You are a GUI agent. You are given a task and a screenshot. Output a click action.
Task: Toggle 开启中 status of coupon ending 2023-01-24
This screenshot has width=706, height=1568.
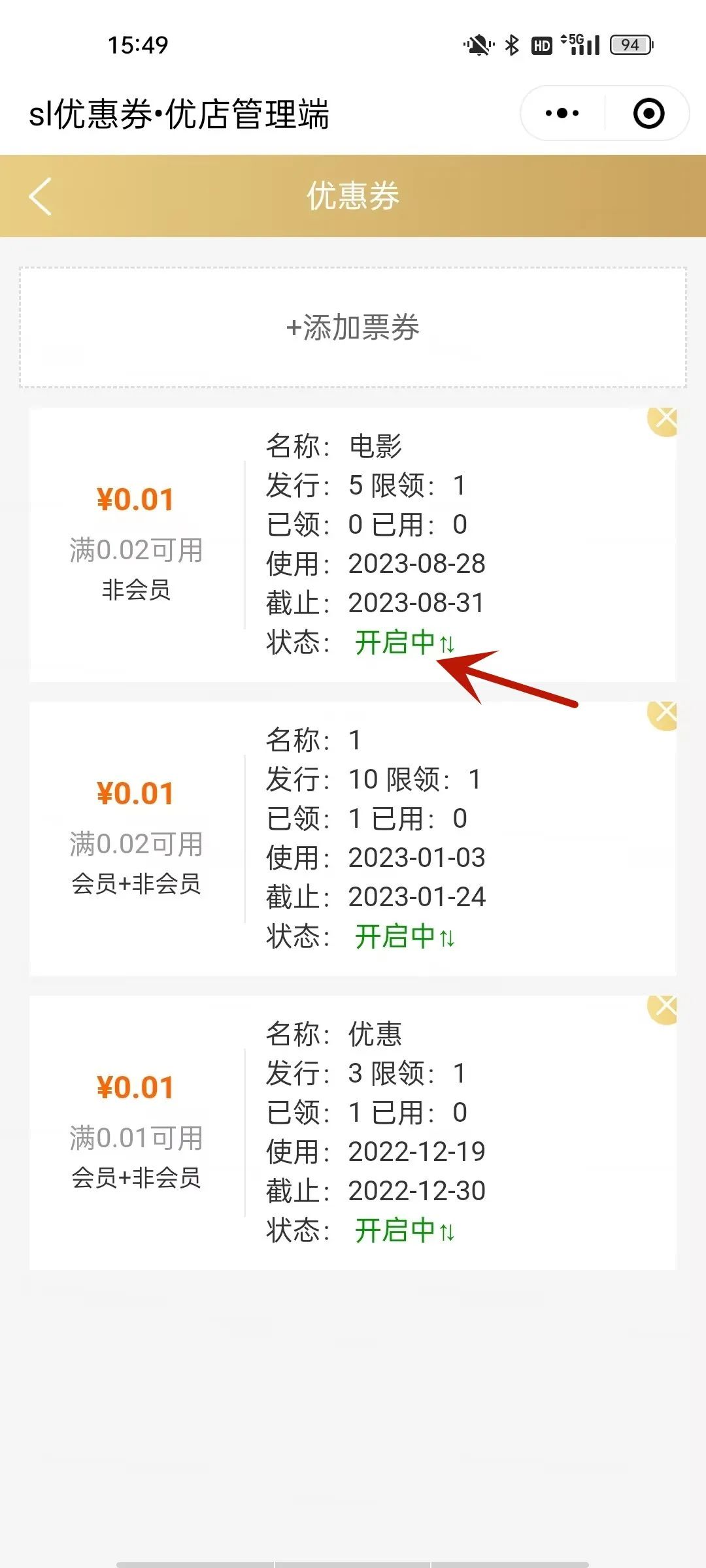[x=405, y=936]
